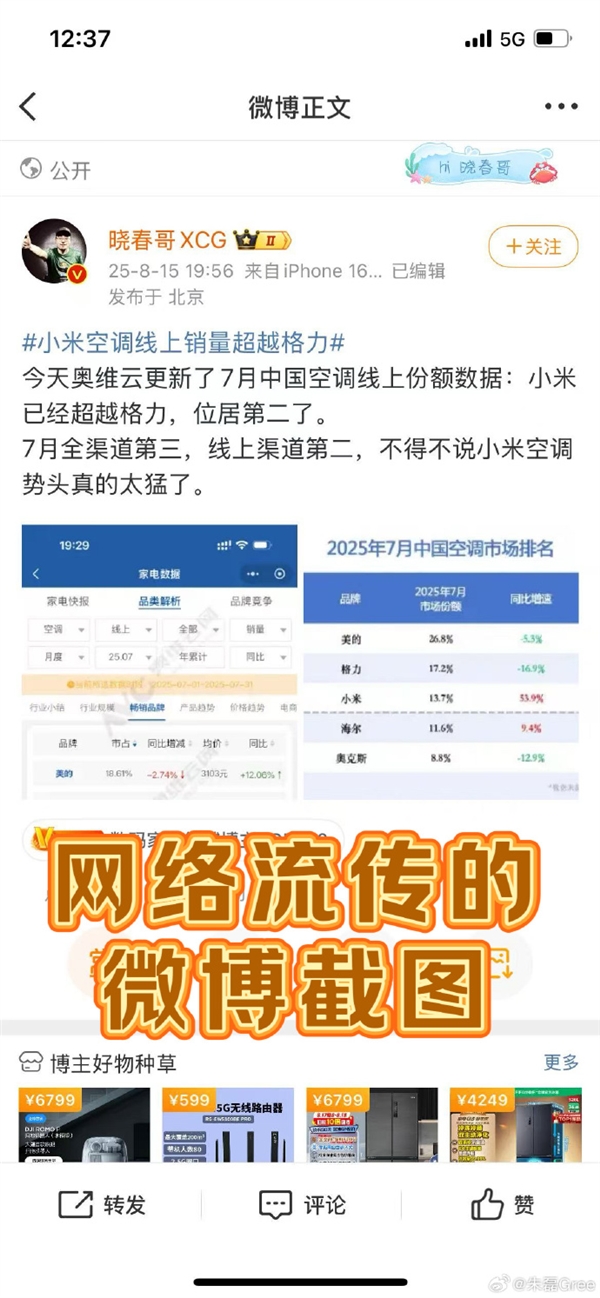
Task: Open the ¥6799 DJI ROMO product card
Action: tap(84, 1125)
